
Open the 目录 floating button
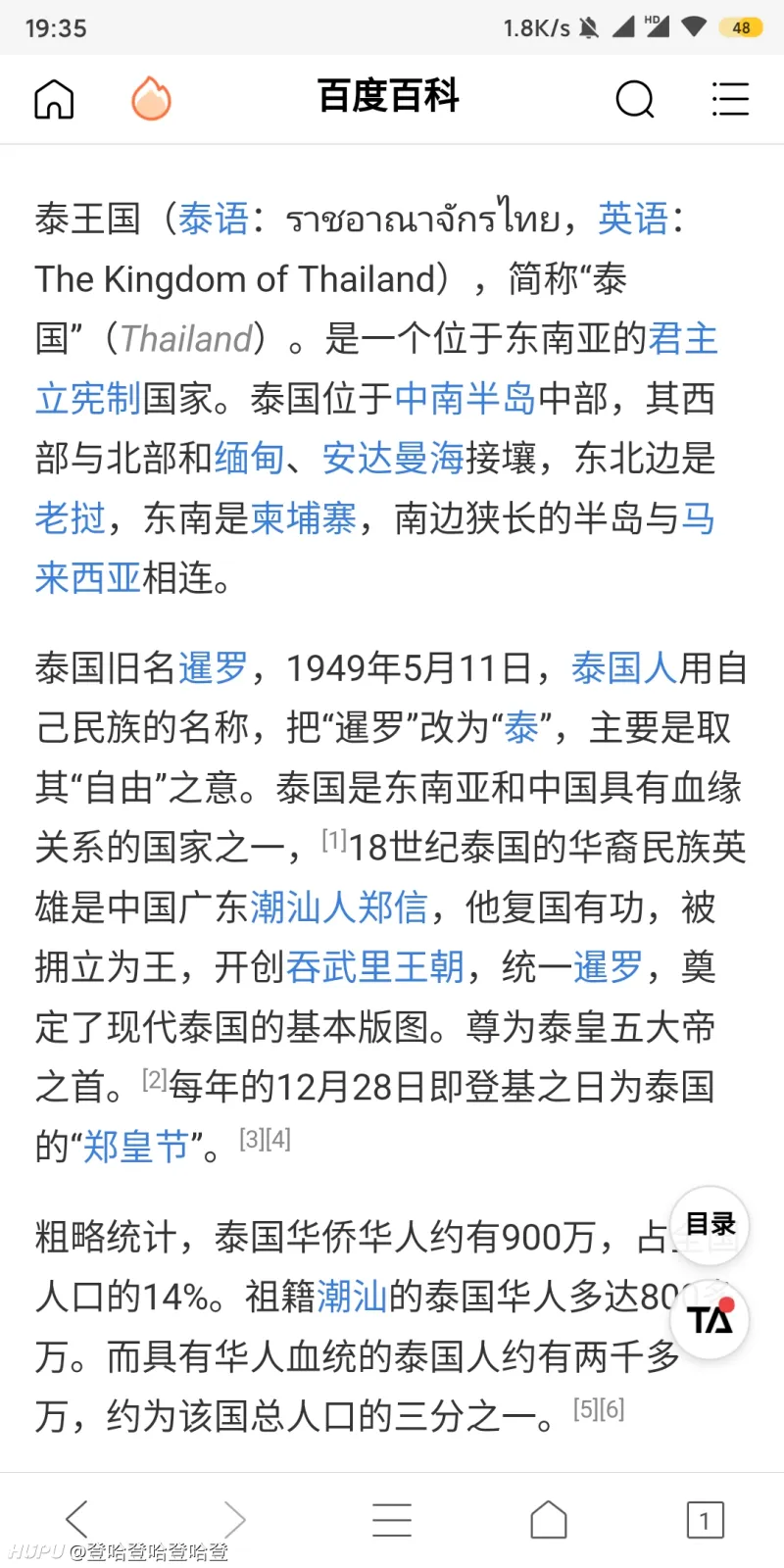pyautogui.click(x=710, y=1225)
